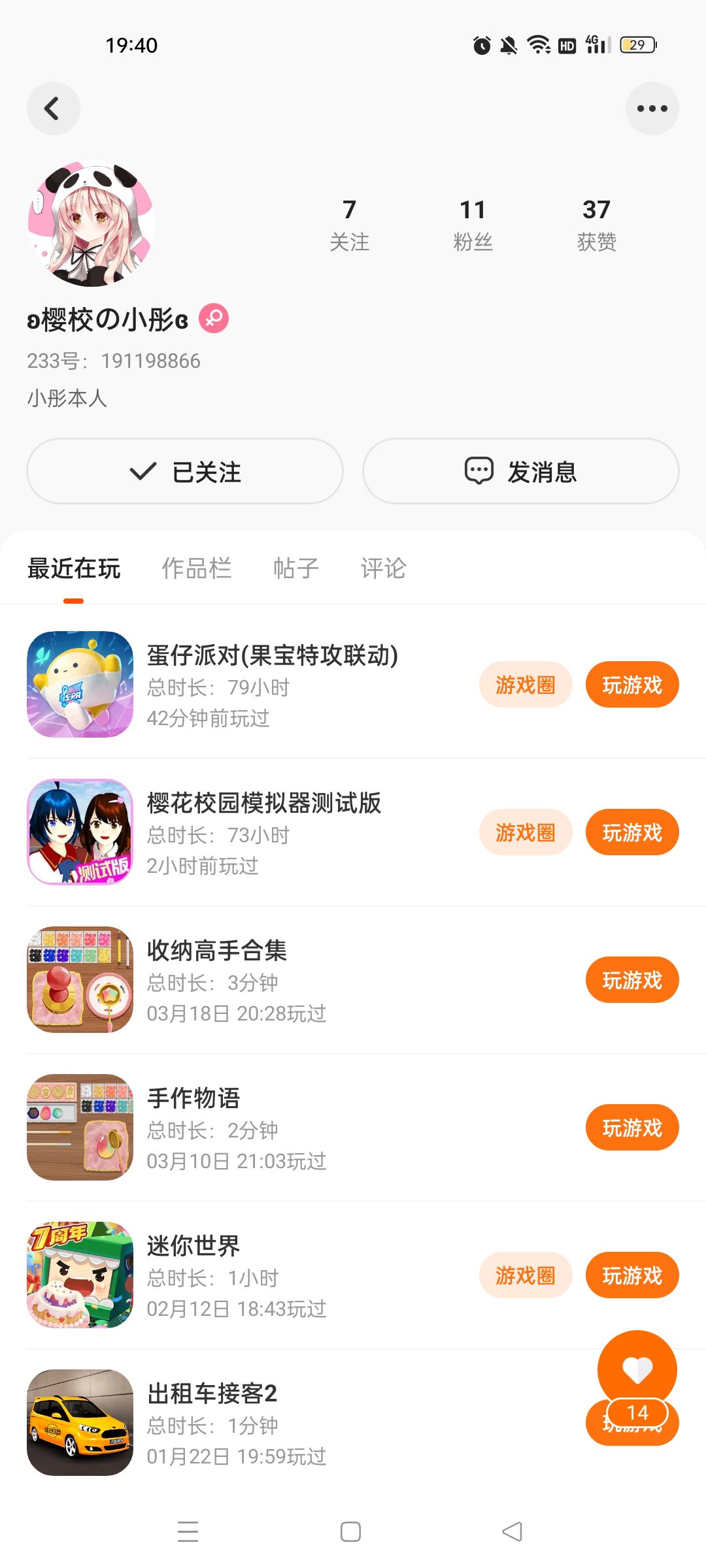
Task: Select the 评论 tab
Action: pos(383,568)
